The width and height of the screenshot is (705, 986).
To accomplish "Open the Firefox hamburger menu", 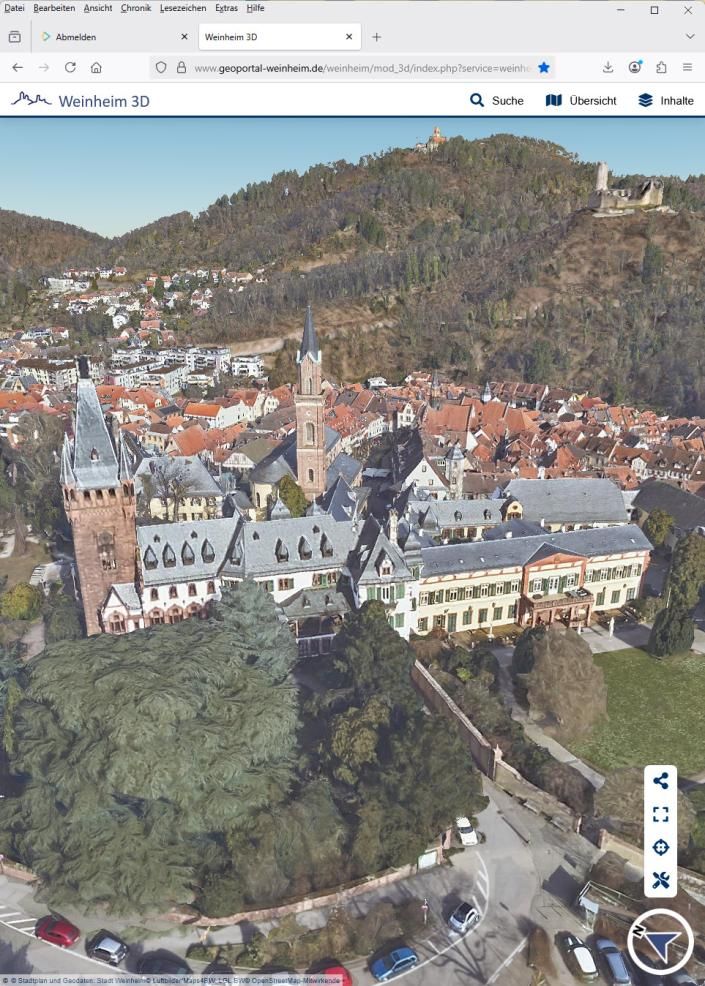I will pyautogui.click(x=687, y=67).
